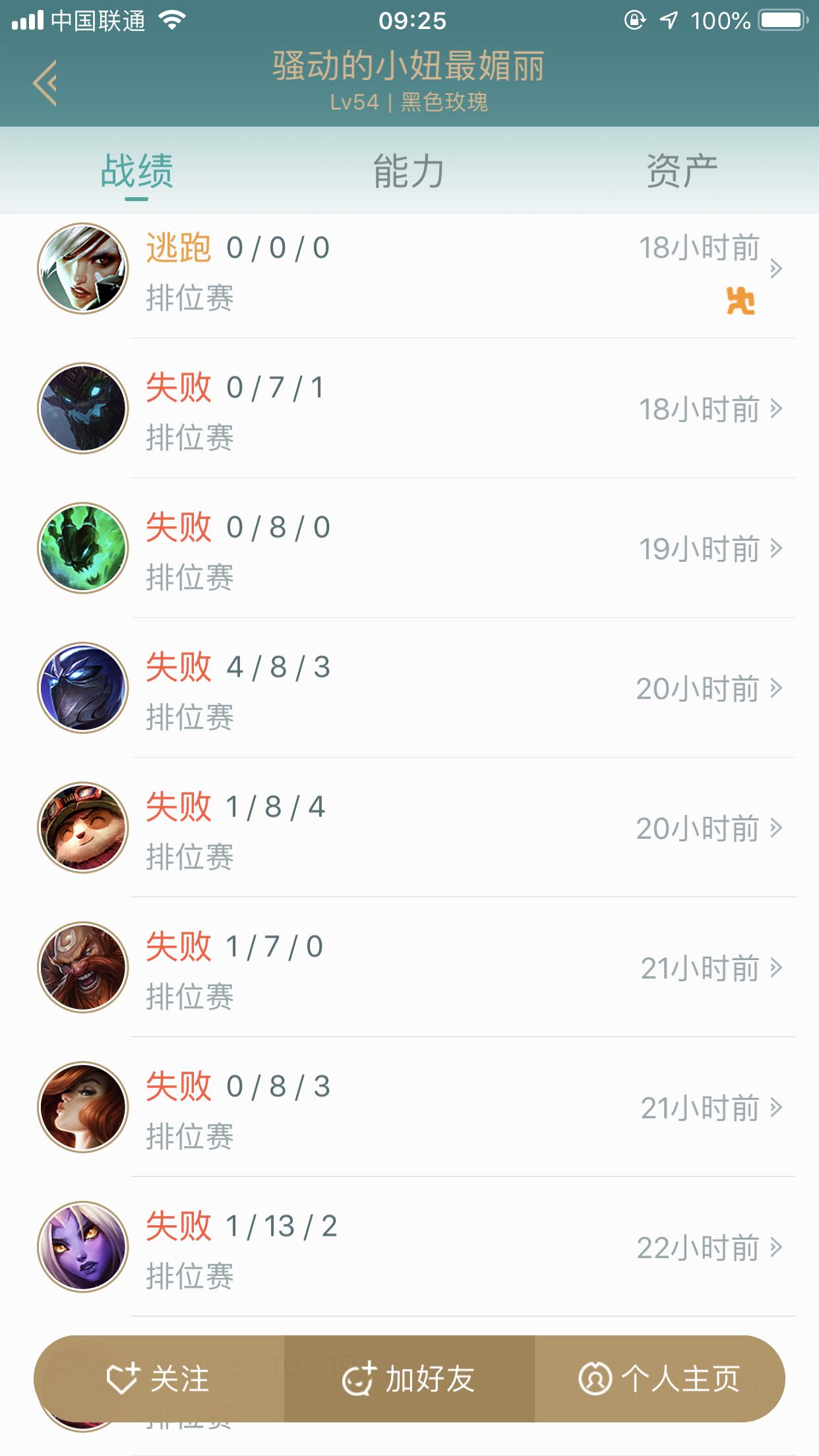Follow this player with 关注
The width and height of the screenshot is (819, 1456).
coord(159,1378)
